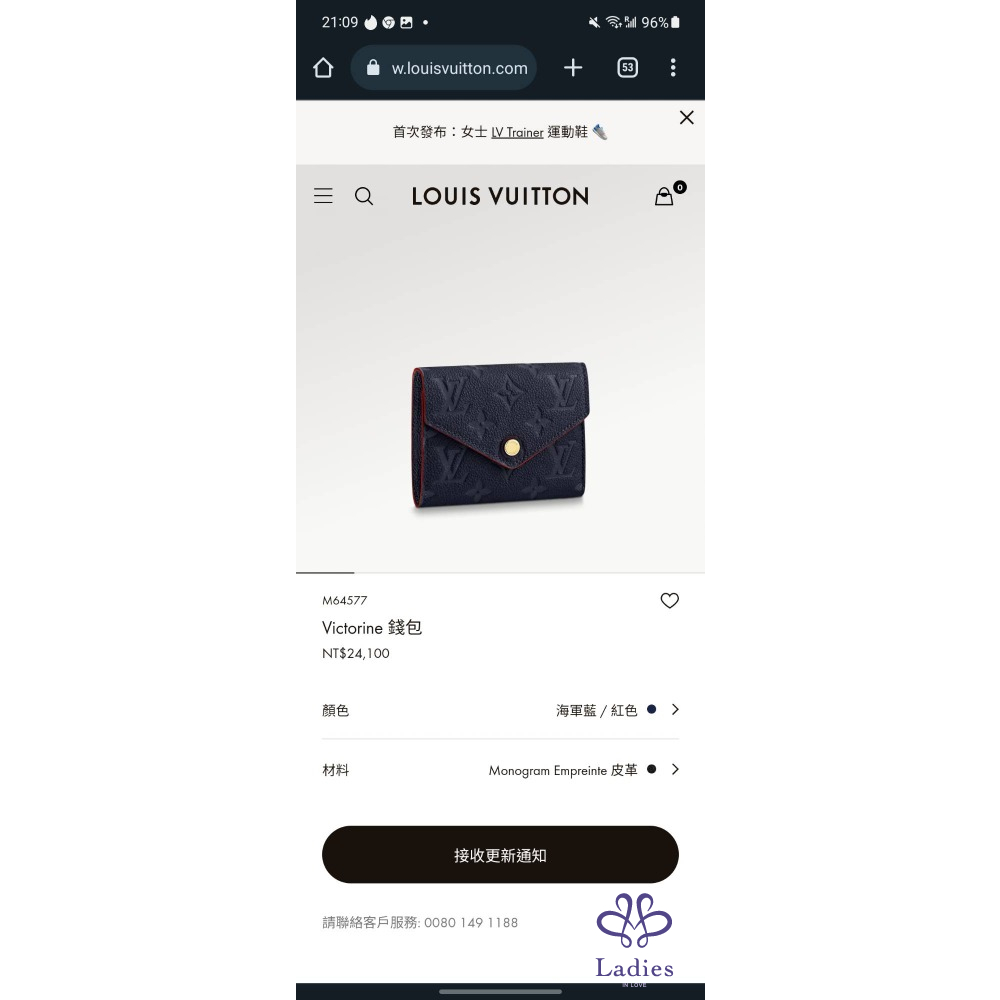Open the shopping bag
The image size is (1000, 1000).
click(x=665, y=196)
